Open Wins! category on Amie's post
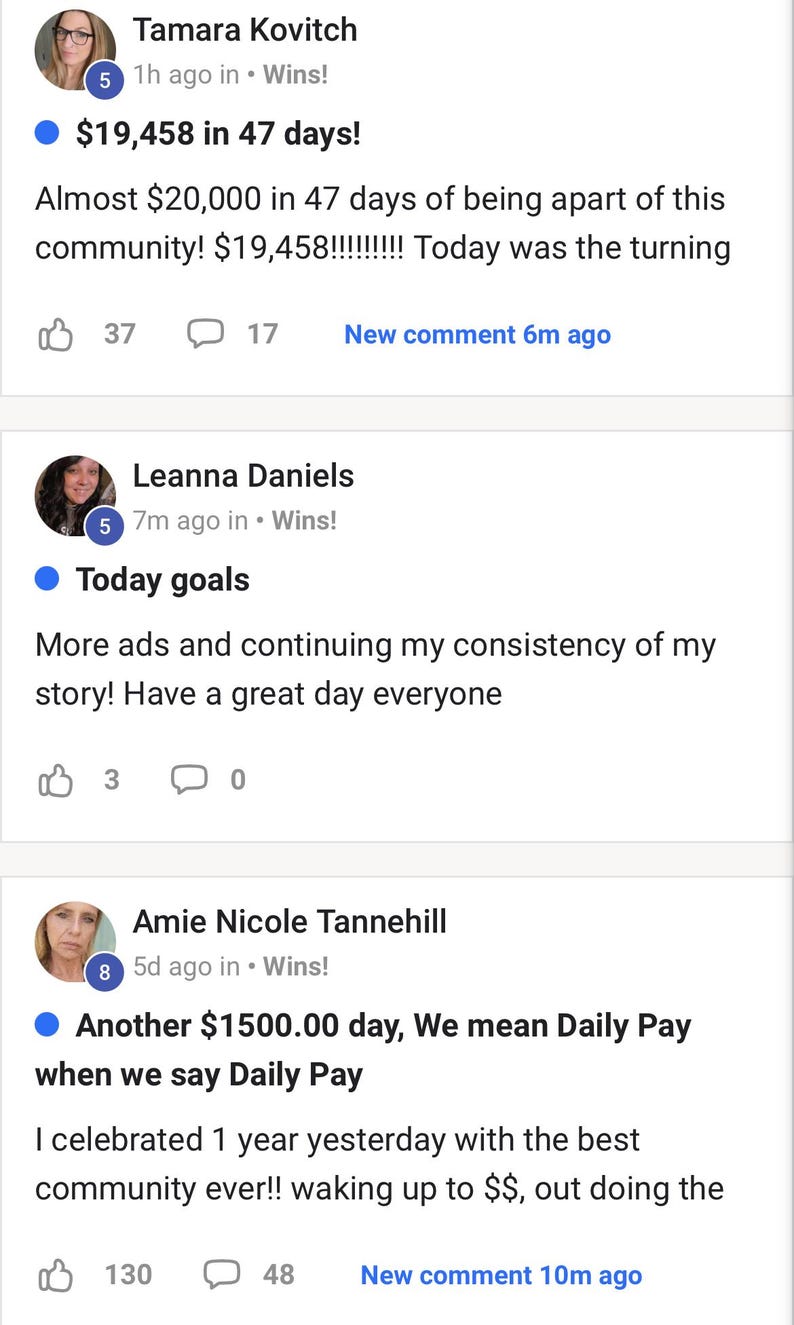Screen dimensions: 794x1325 click(x=296, y=966)
